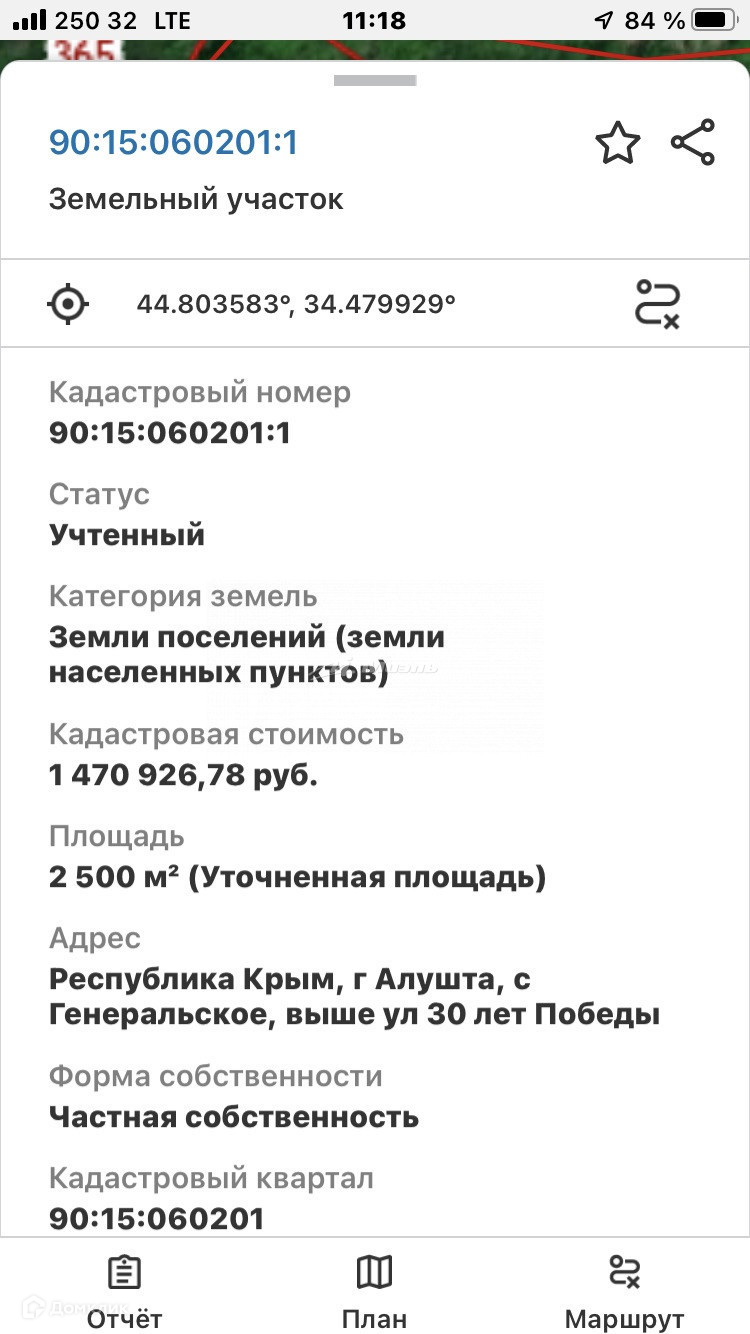Go to the Маршрут tab
750x1334 pixels.
click(624, 1290)
